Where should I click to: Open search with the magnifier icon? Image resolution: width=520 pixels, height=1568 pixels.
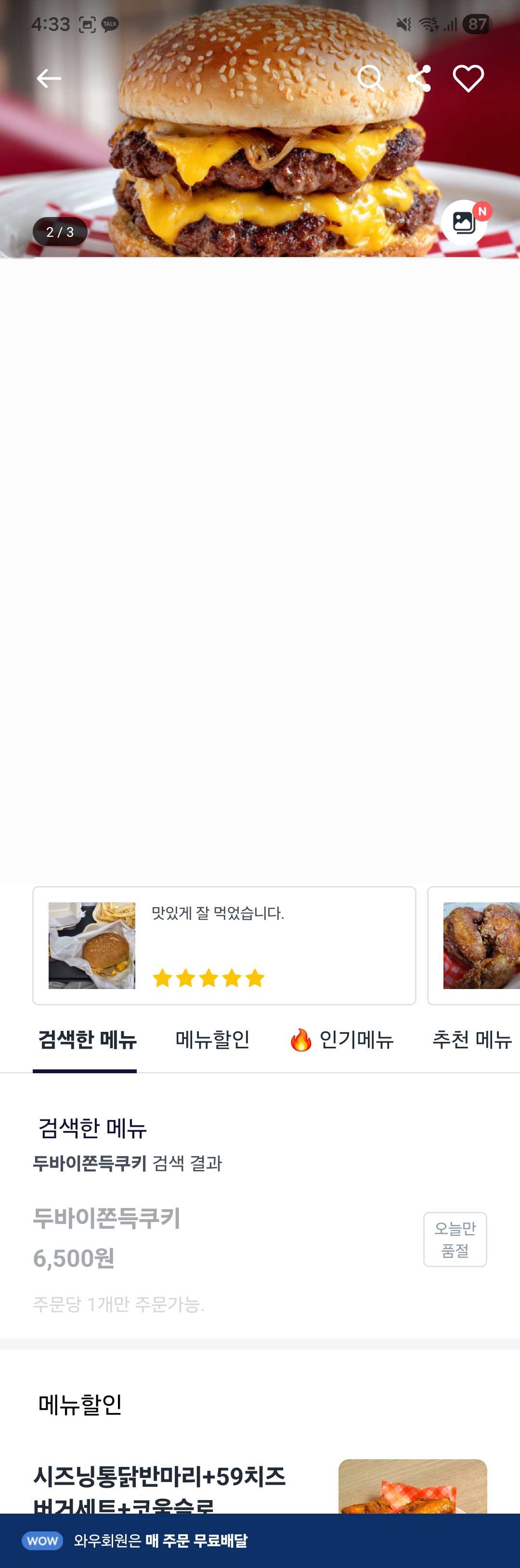370,78
